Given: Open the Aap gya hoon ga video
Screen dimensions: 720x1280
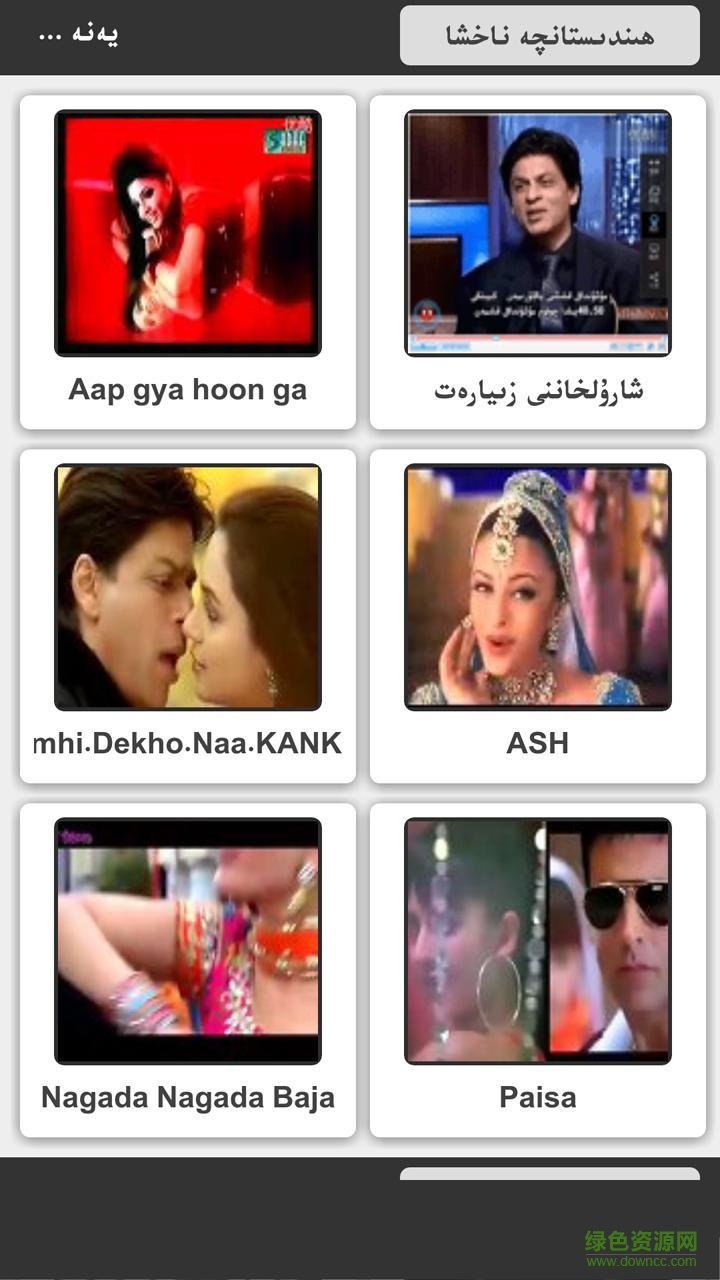Looking at the screenshot, I should [x=188, y=262].
